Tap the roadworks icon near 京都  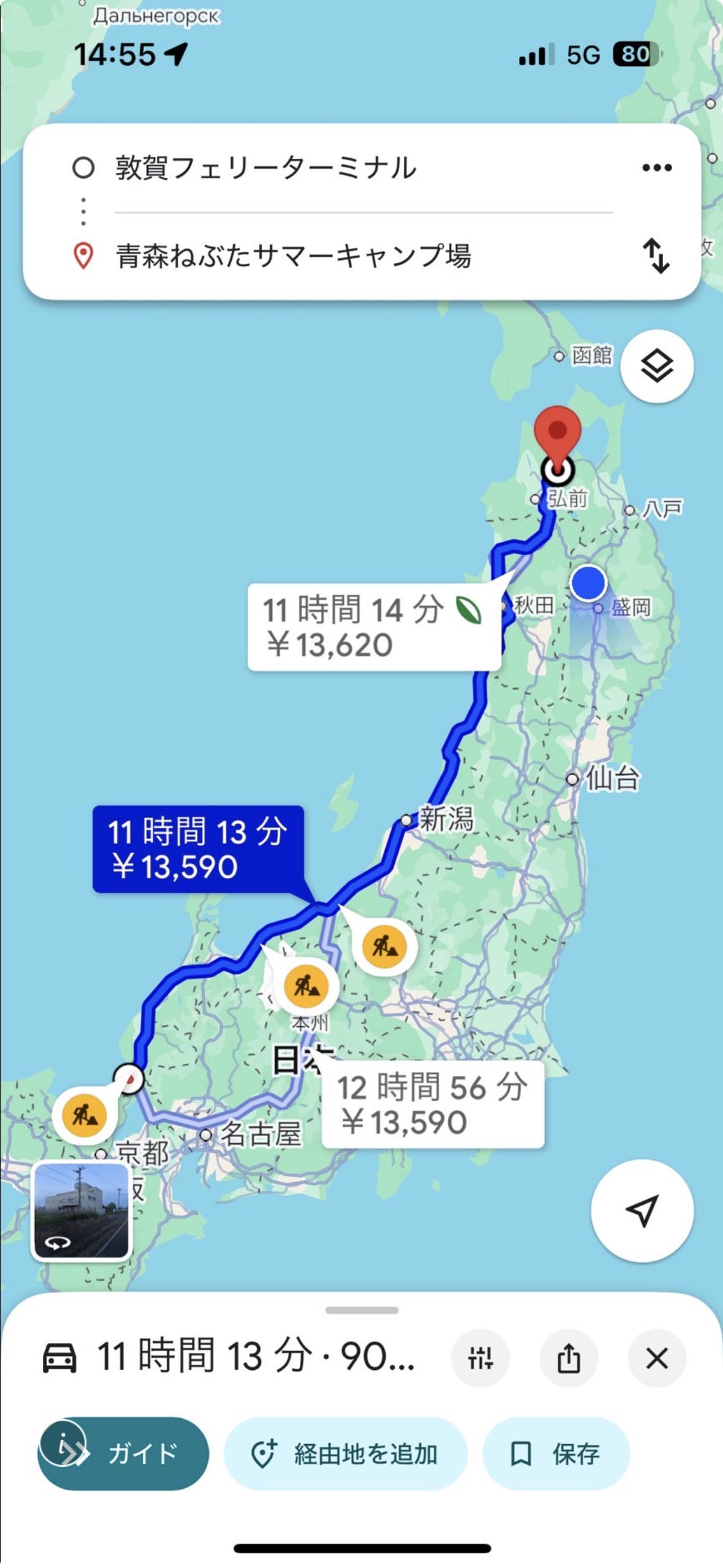(85, 1115)
